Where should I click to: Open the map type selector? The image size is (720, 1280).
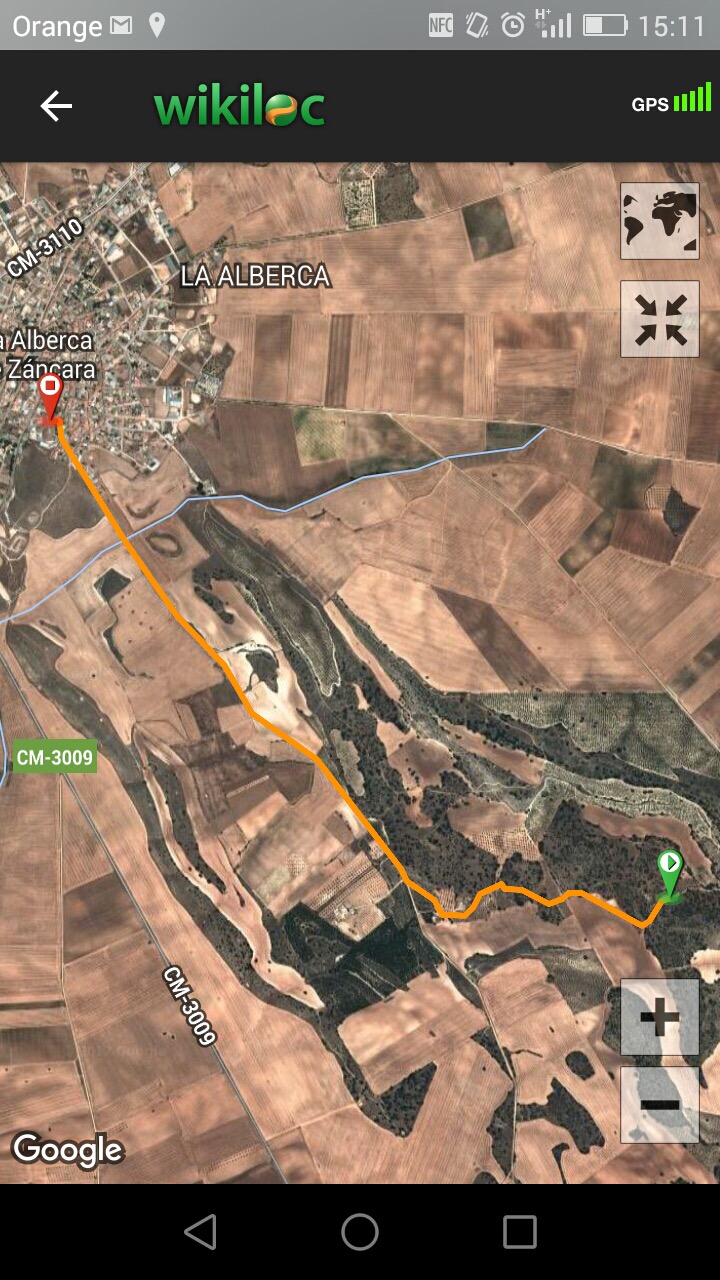pos(660,221)
